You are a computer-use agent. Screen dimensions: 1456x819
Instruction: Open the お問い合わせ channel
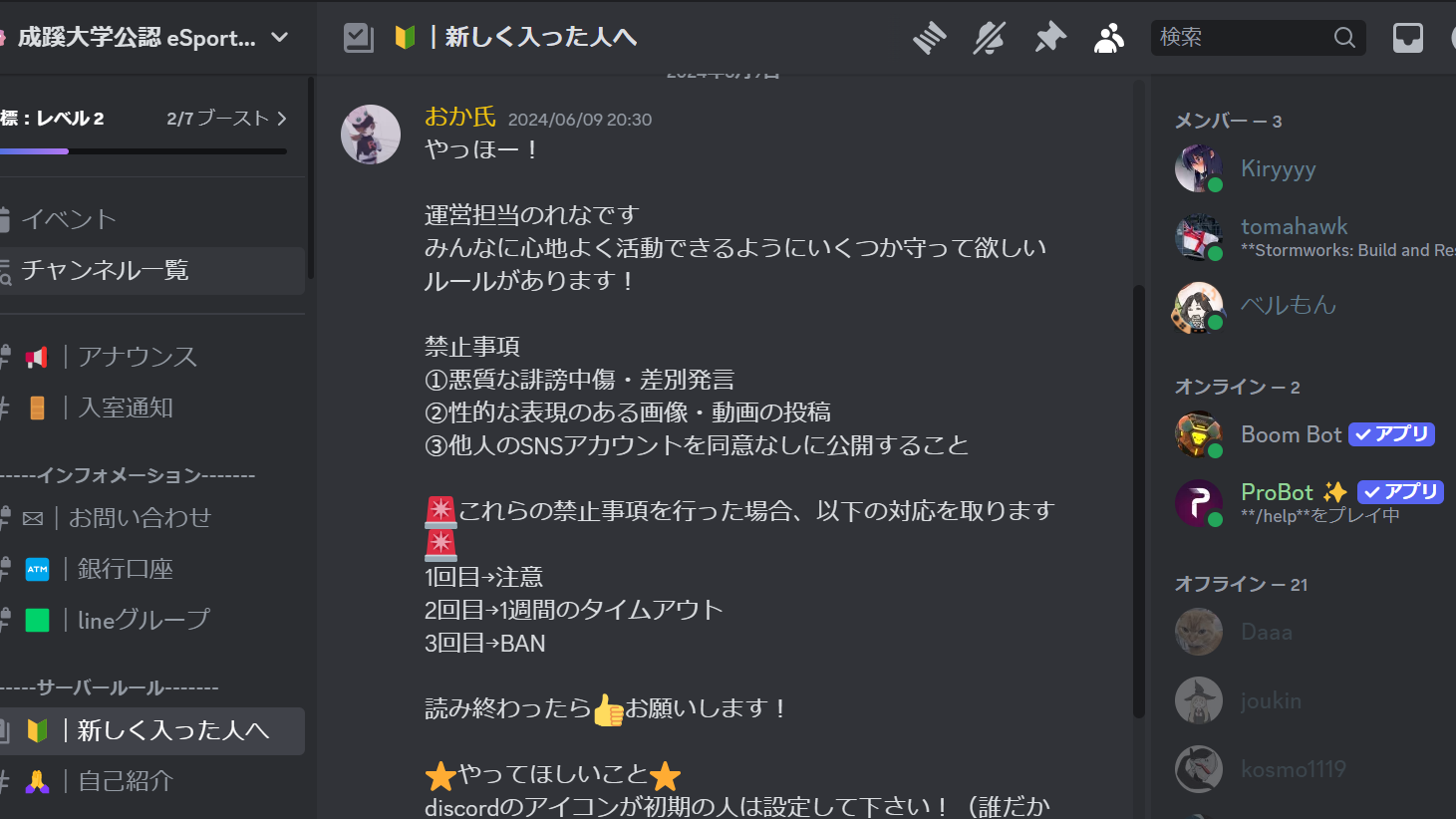click(x=140, y=518)
